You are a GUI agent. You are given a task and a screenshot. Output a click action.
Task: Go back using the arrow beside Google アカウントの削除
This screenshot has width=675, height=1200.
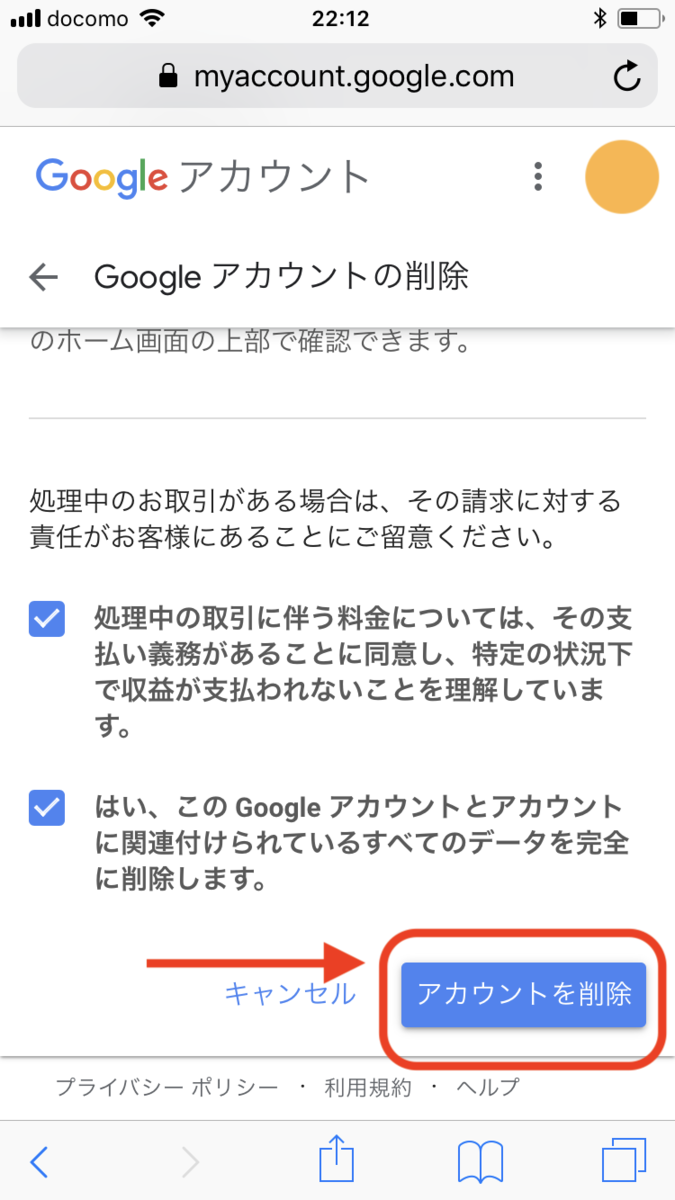point(44,277)
